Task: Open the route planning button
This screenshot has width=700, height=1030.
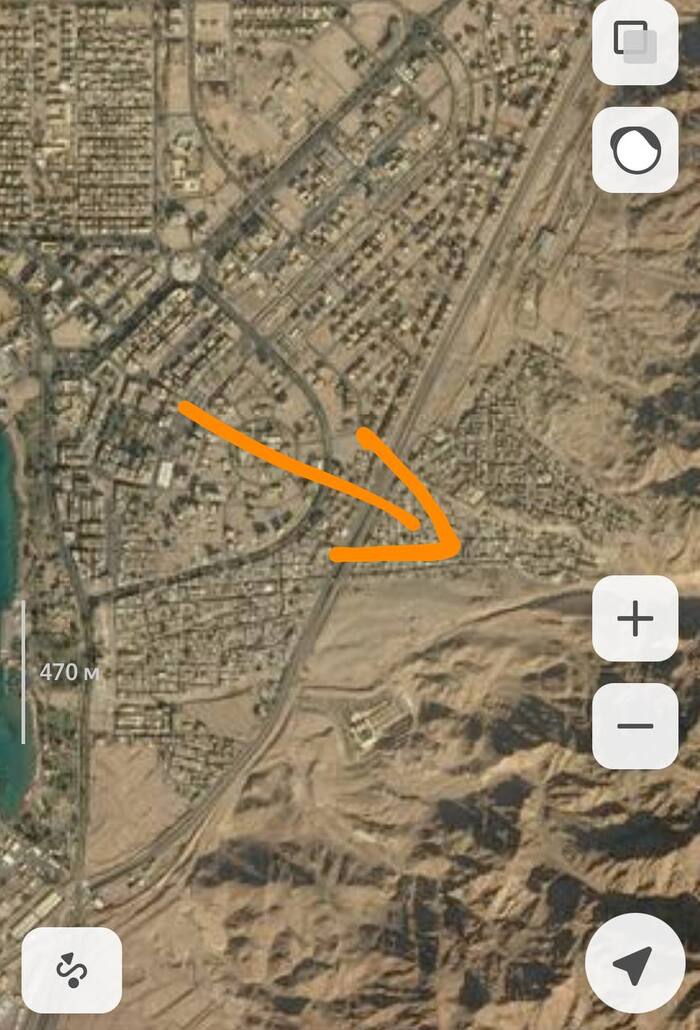Action: pyautogui.click(x=72, y=969)
